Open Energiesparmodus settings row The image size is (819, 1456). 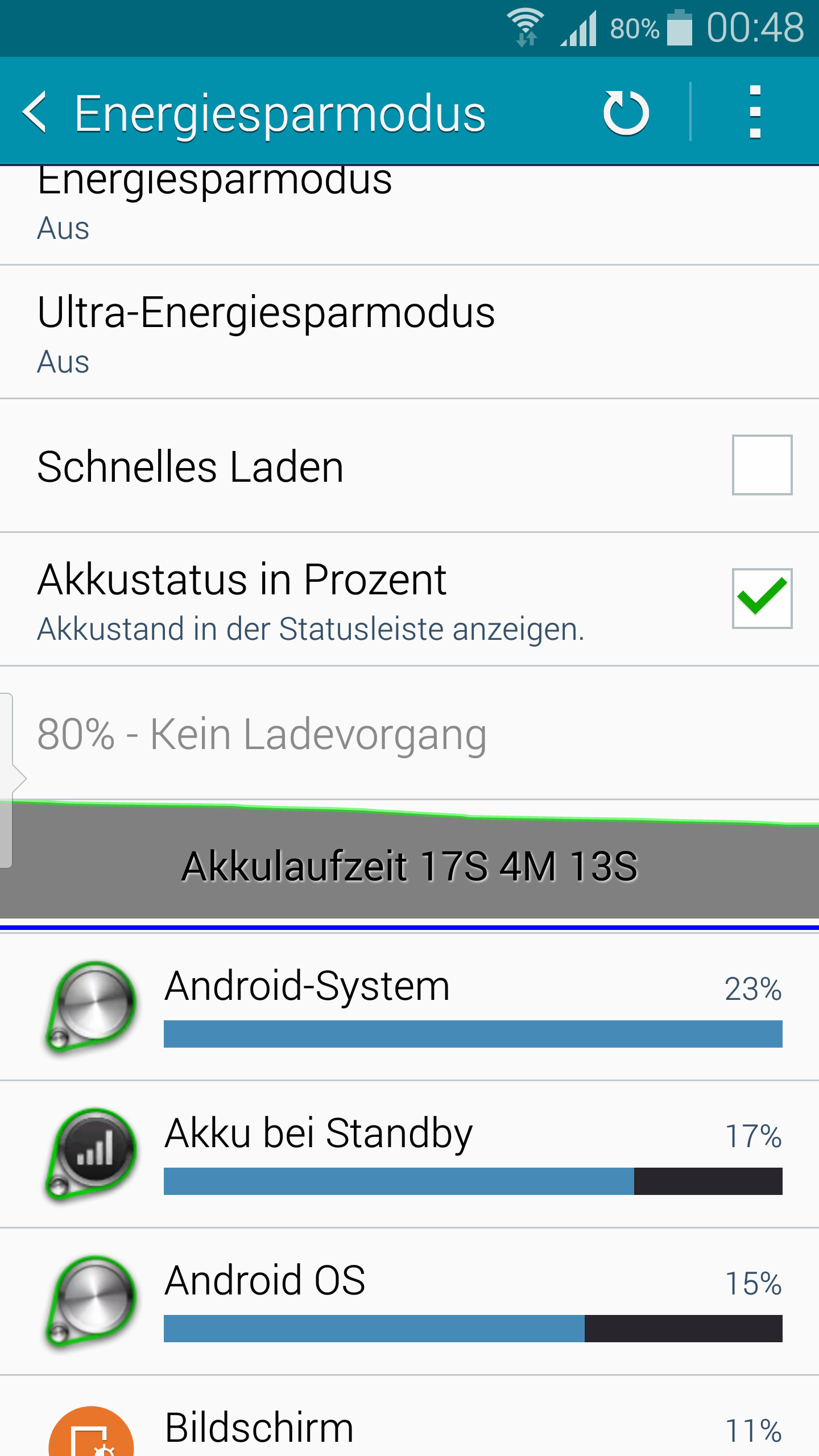tap(409, 216)
